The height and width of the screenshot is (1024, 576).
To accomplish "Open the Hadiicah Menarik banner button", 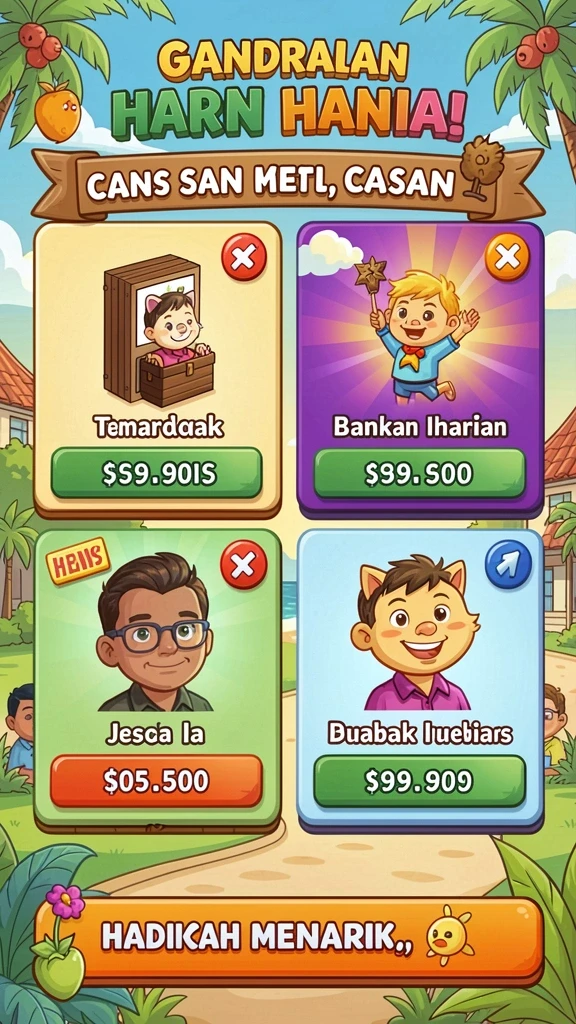I will pyautogui.click(x=290, y=938).
